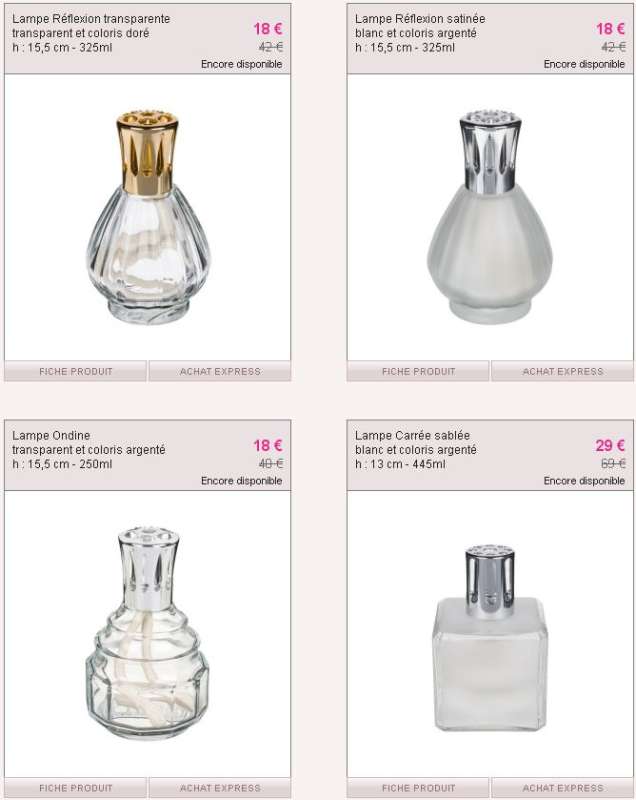Tap Achat Express for Lampe Réflexion transparente
The width and height of the screenshot is (636, 800).
(220, 371)
